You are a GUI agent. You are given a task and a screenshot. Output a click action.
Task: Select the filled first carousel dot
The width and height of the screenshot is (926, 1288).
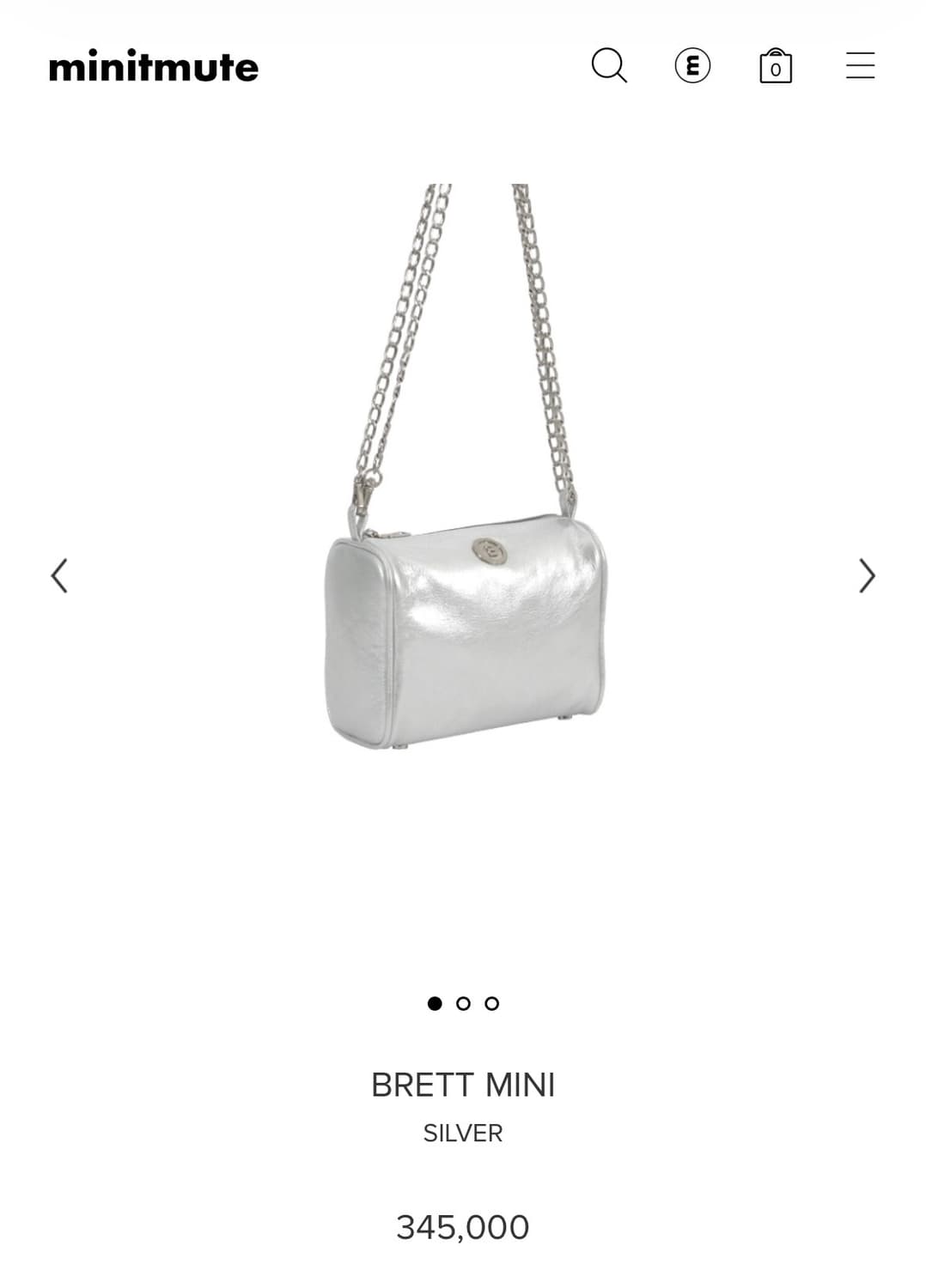[x=434, y=1002]
